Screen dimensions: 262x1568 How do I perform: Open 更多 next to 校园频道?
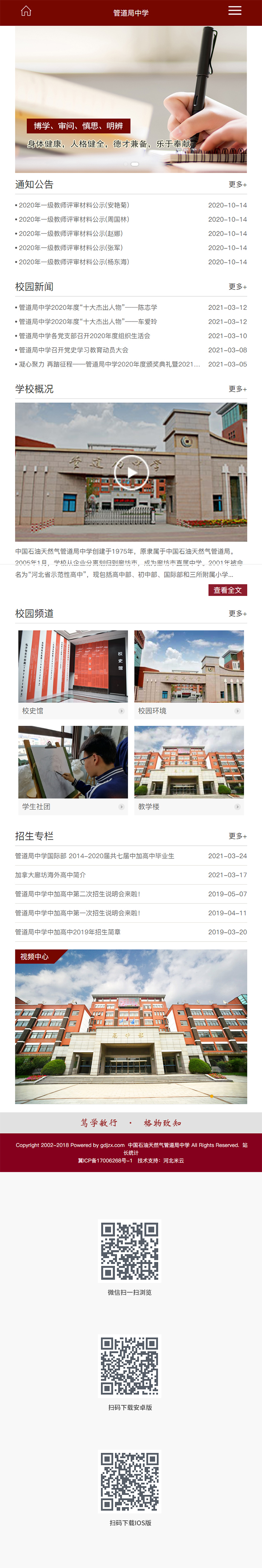(x=237, y=613)
